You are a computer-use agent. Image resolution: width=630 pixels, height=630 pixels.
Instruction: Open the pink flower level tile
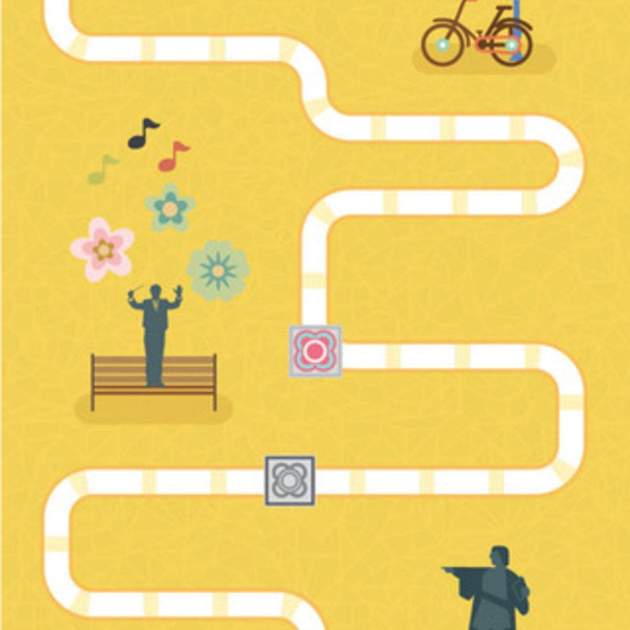click(315, 351)
